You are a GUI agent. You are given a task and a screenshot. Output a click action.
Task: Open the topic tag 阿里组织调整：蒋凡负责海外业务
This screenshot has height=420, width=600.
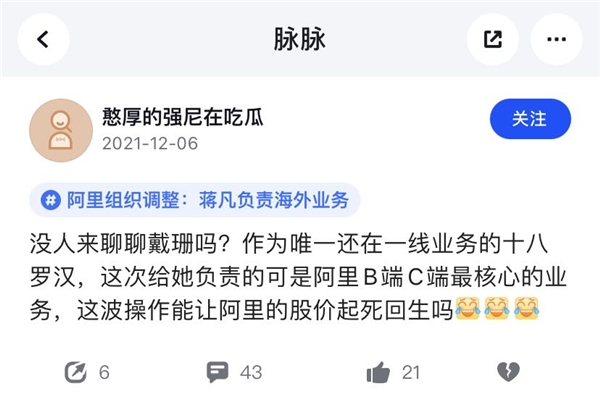196,200
